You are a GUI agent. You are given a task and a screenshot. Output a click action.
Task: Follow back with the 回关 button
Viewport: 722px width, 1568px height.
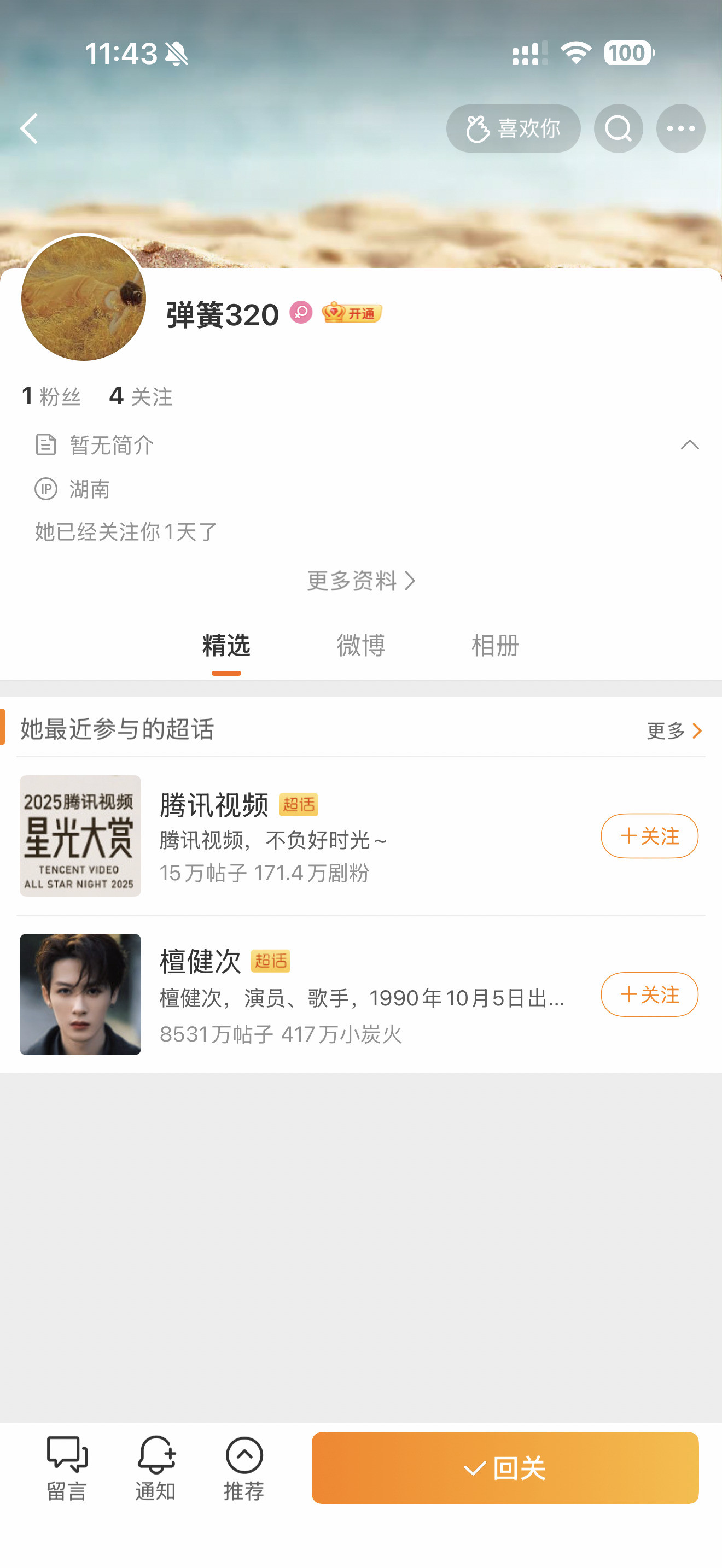coord(505,1467)
